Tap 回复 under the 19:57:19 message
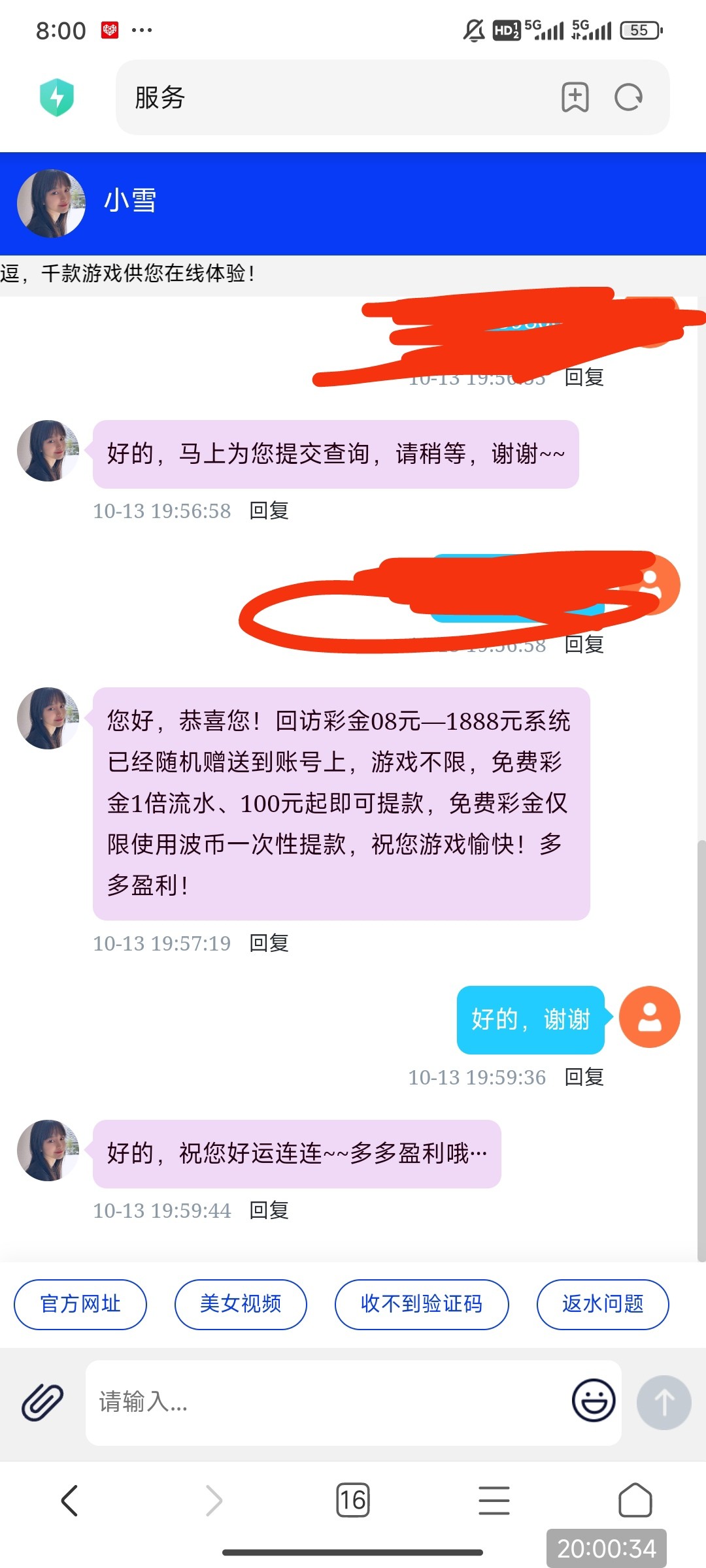 coord(269,943)
